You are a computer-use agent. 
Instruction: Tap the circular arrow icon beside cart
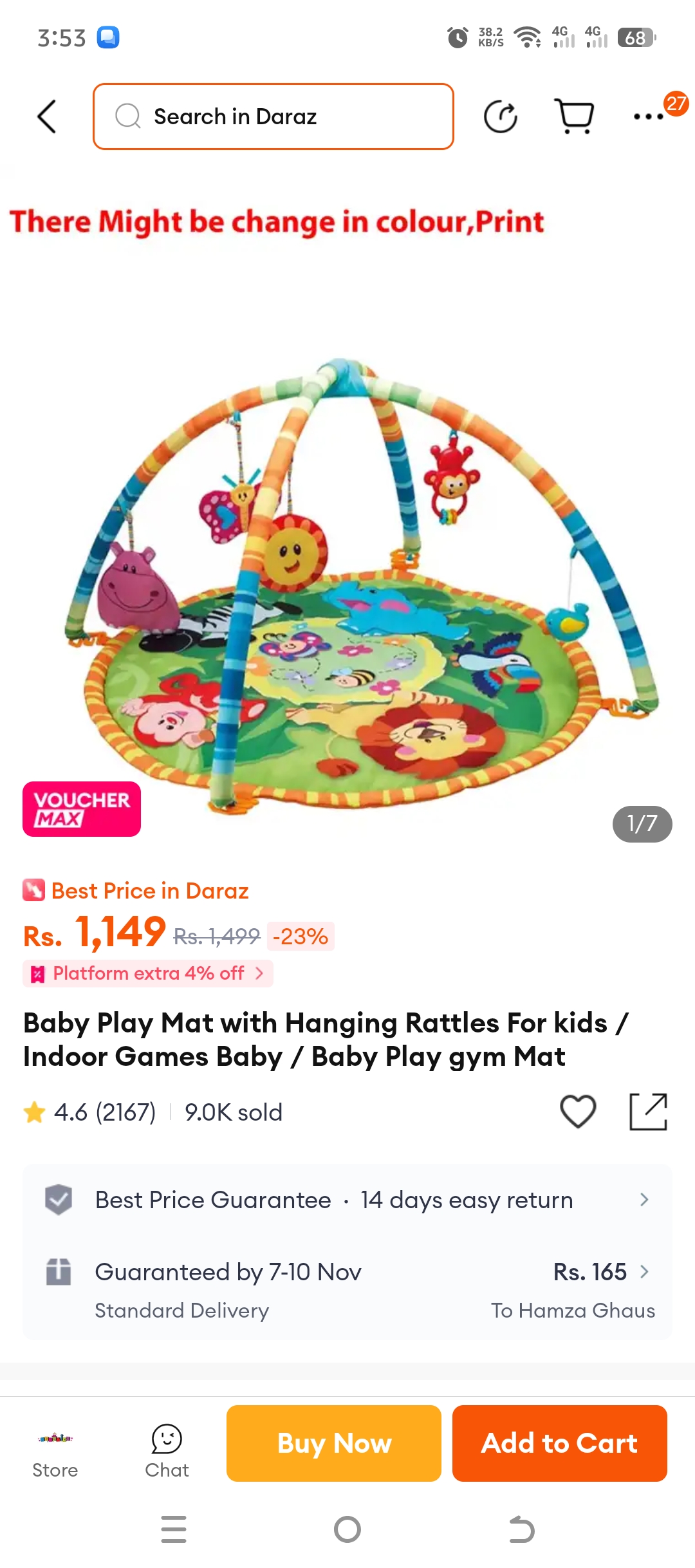click(x=500, y=117)
